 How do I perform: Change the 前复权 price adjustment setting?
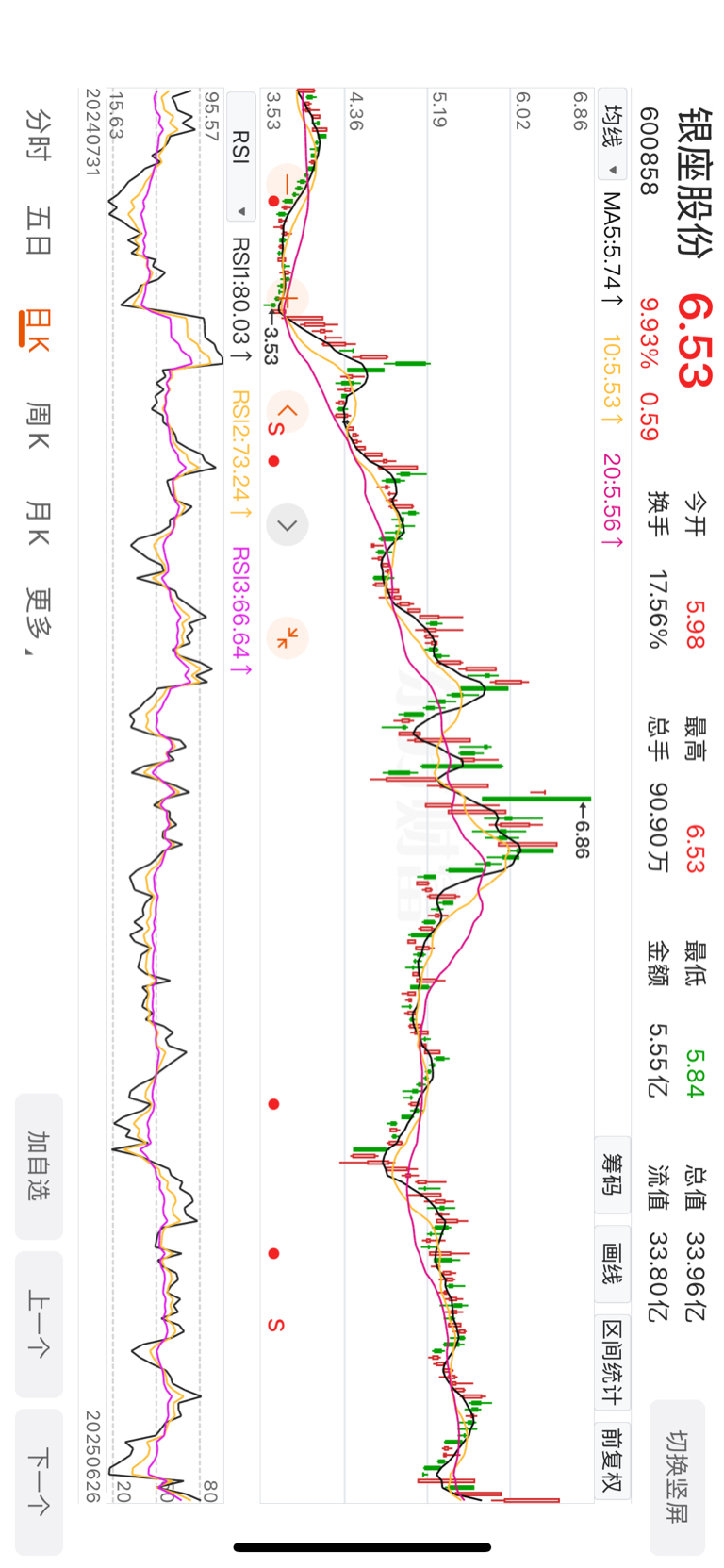(613, 1459)
